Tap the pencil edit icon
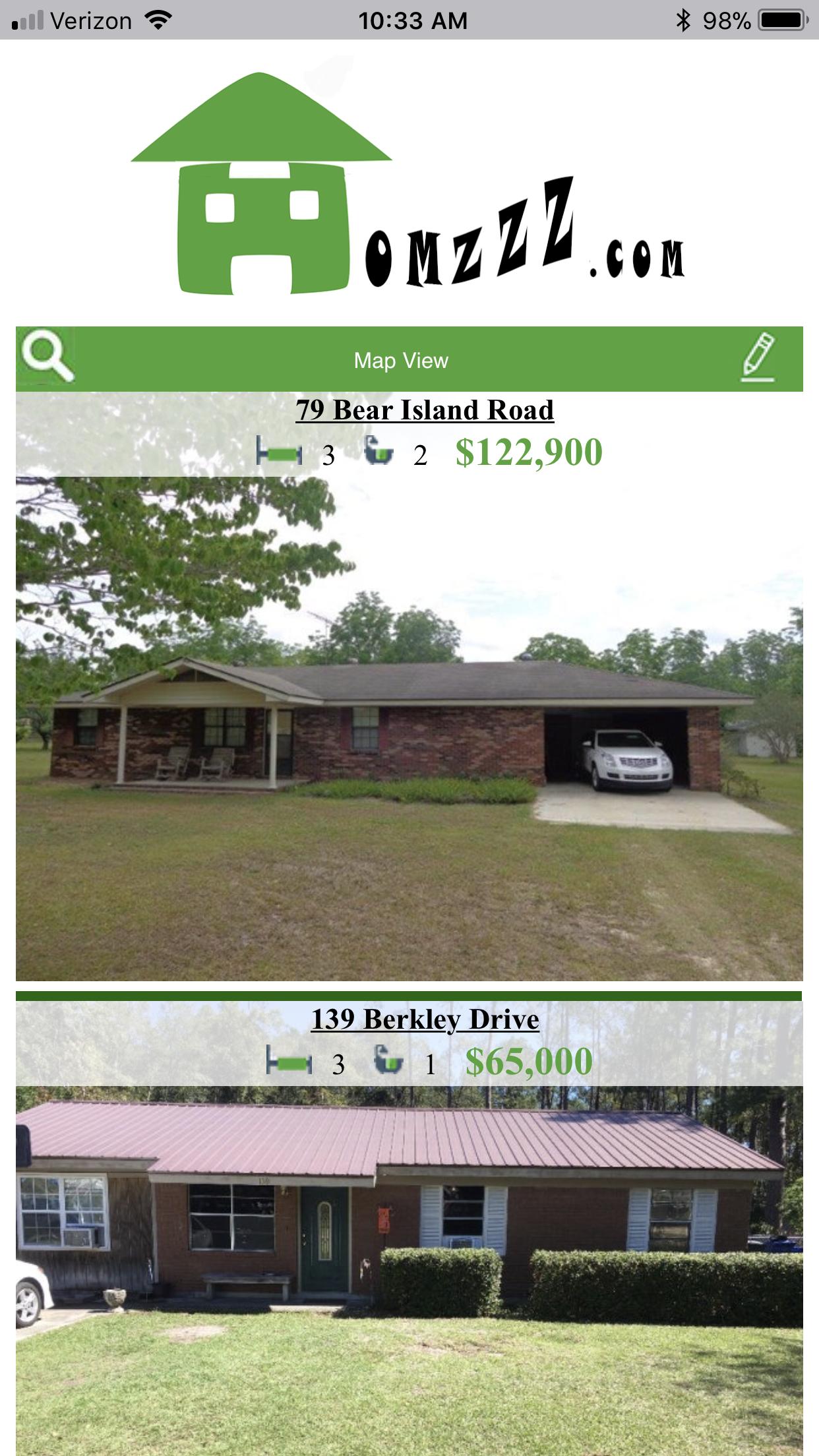This screenshot has width=819, height=1456. 758,358
